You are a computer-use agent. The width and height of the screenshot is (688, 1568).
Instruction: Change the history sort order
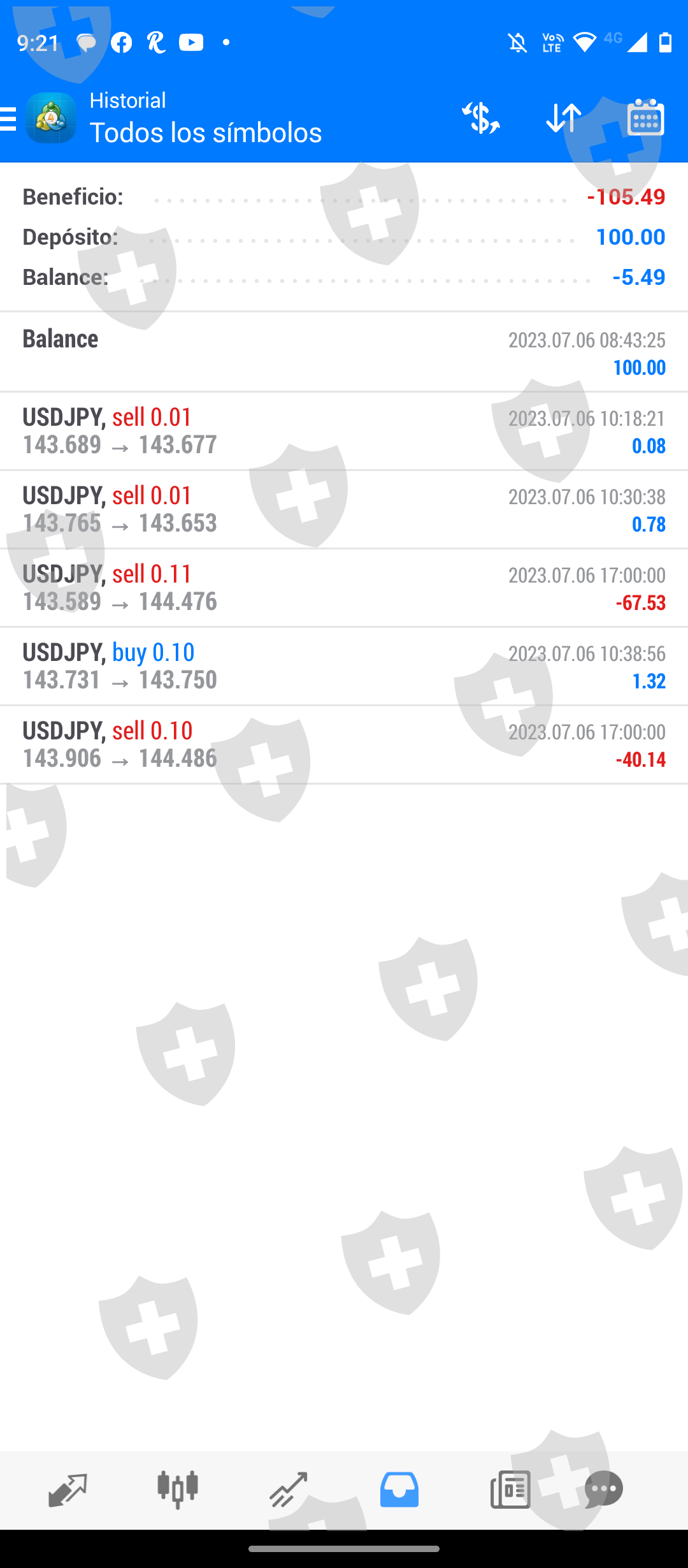[564, 119]
